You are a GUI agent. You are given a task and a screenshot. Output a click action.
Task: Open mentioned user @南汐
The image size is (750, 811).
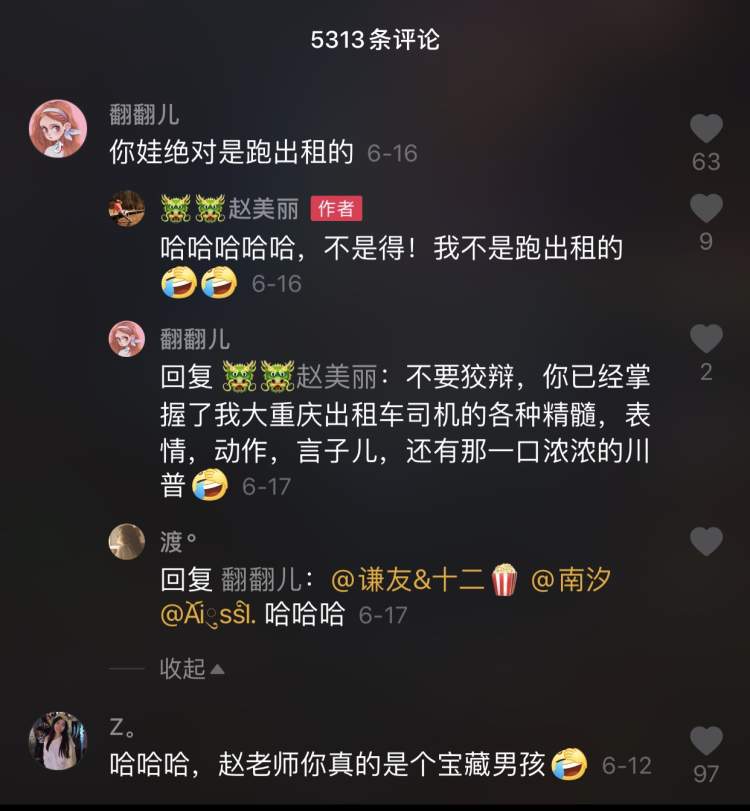[x=570, y=580]
